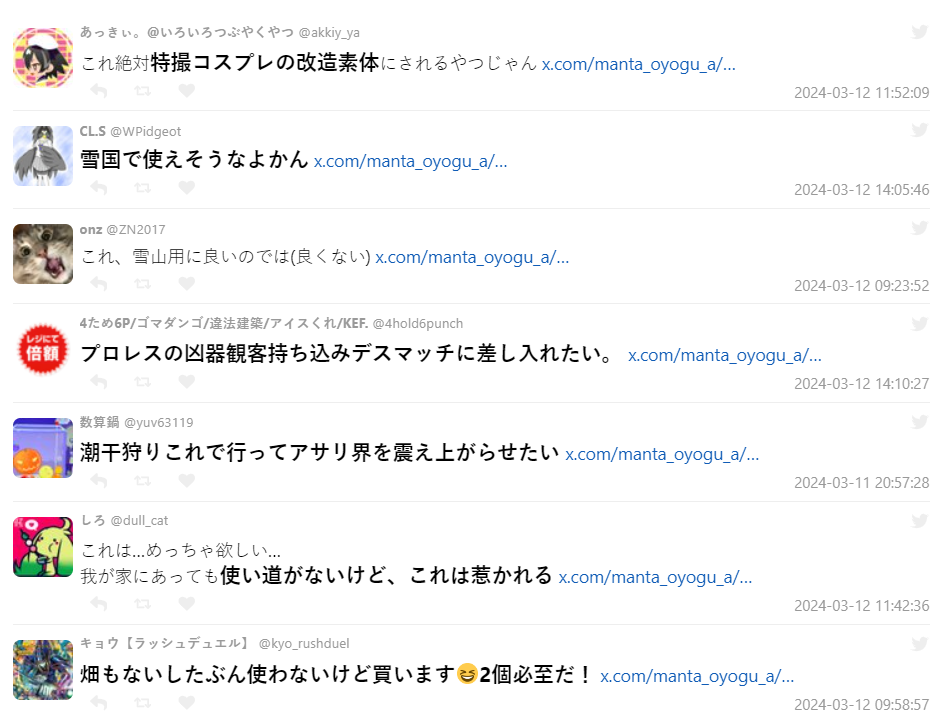This screenshot has width=939, height=725.
Task: Open the x.com link in @akkiy_ya's tweet
Action: pos(638,64)
